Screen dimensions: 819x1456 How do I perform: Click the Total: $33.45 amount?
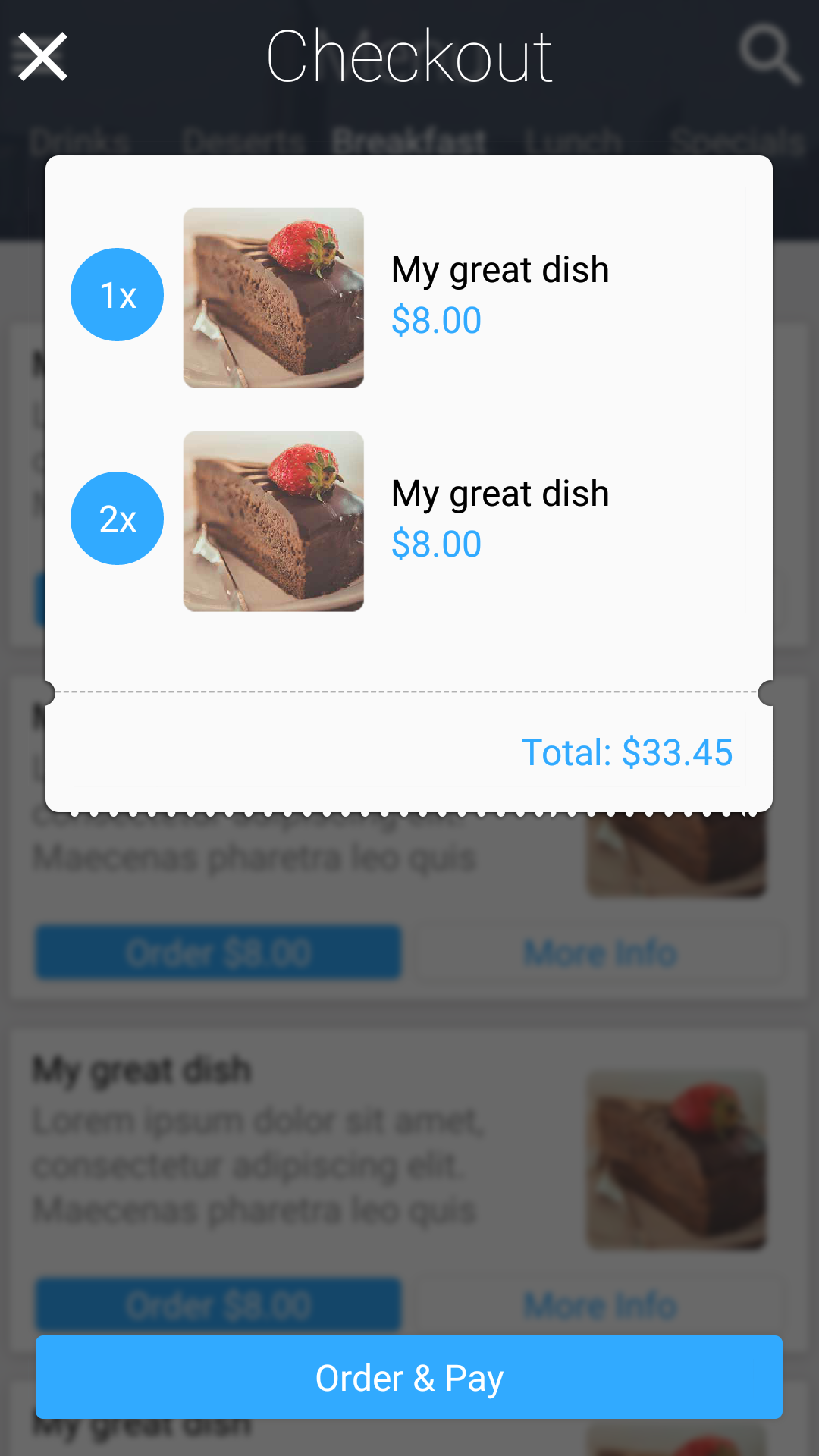pyautogui.click(x=628, y=752)
